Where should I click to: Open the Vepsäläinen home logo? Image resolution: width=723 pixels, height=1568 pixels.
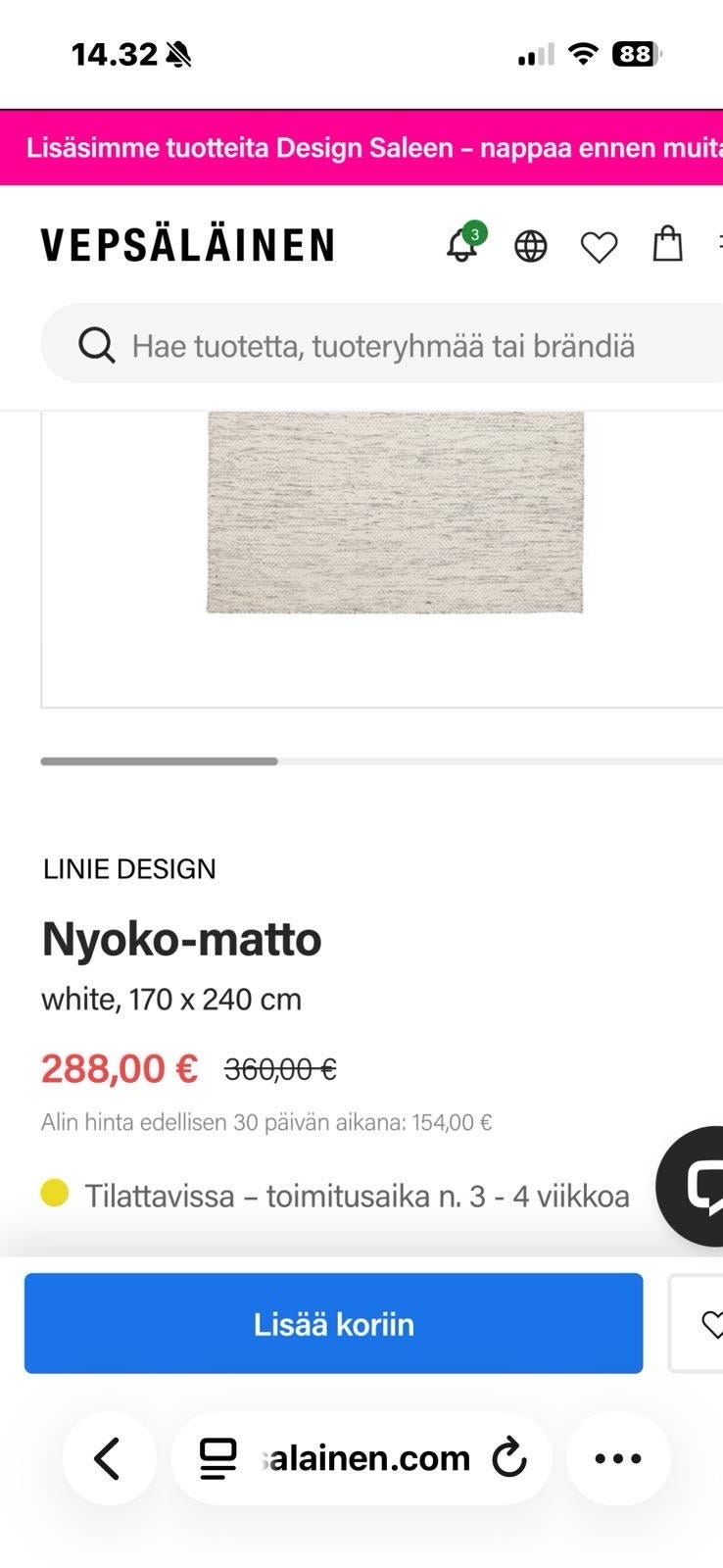tap(188, 245)
